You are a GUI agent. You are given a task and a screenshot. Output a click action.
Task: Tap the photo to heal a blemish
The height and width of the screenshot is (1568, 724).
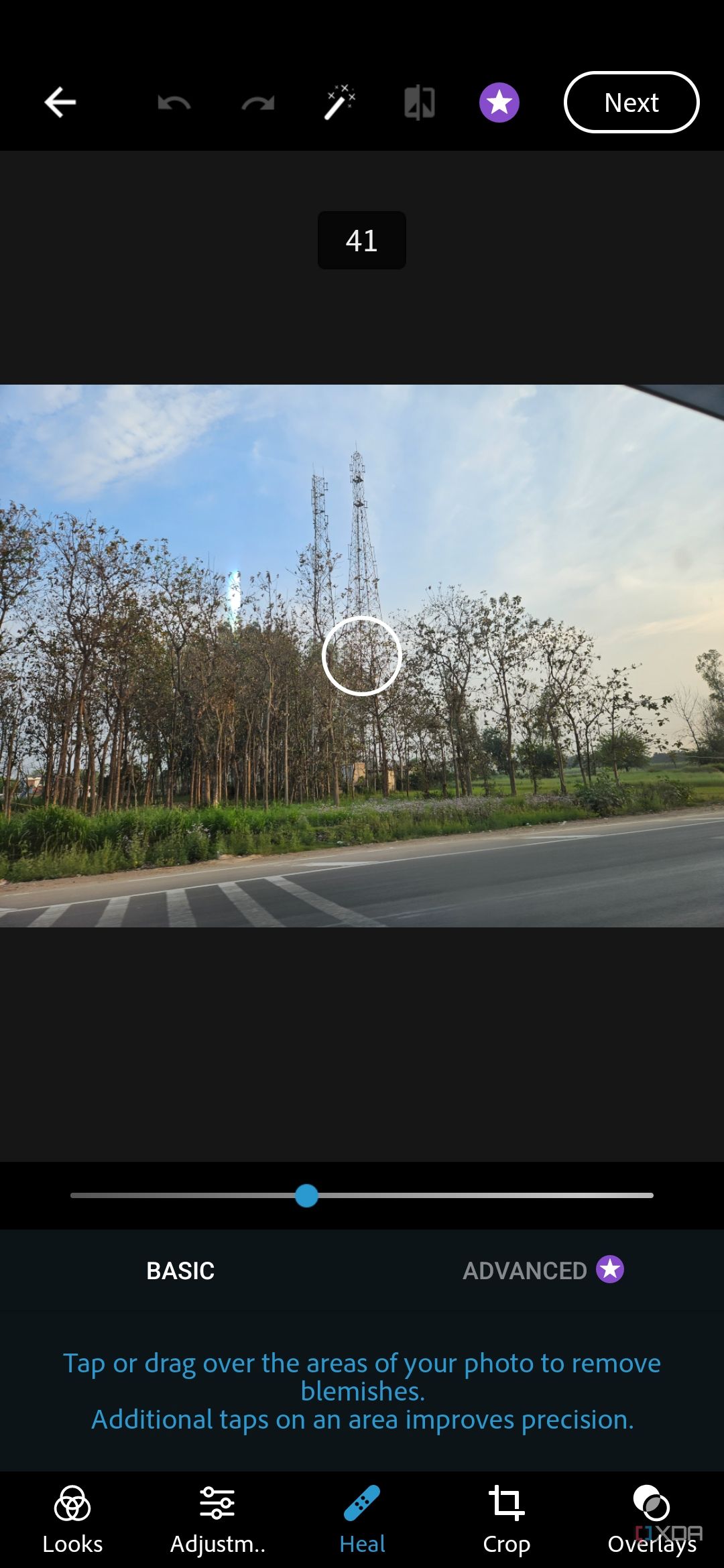(362, 656)
